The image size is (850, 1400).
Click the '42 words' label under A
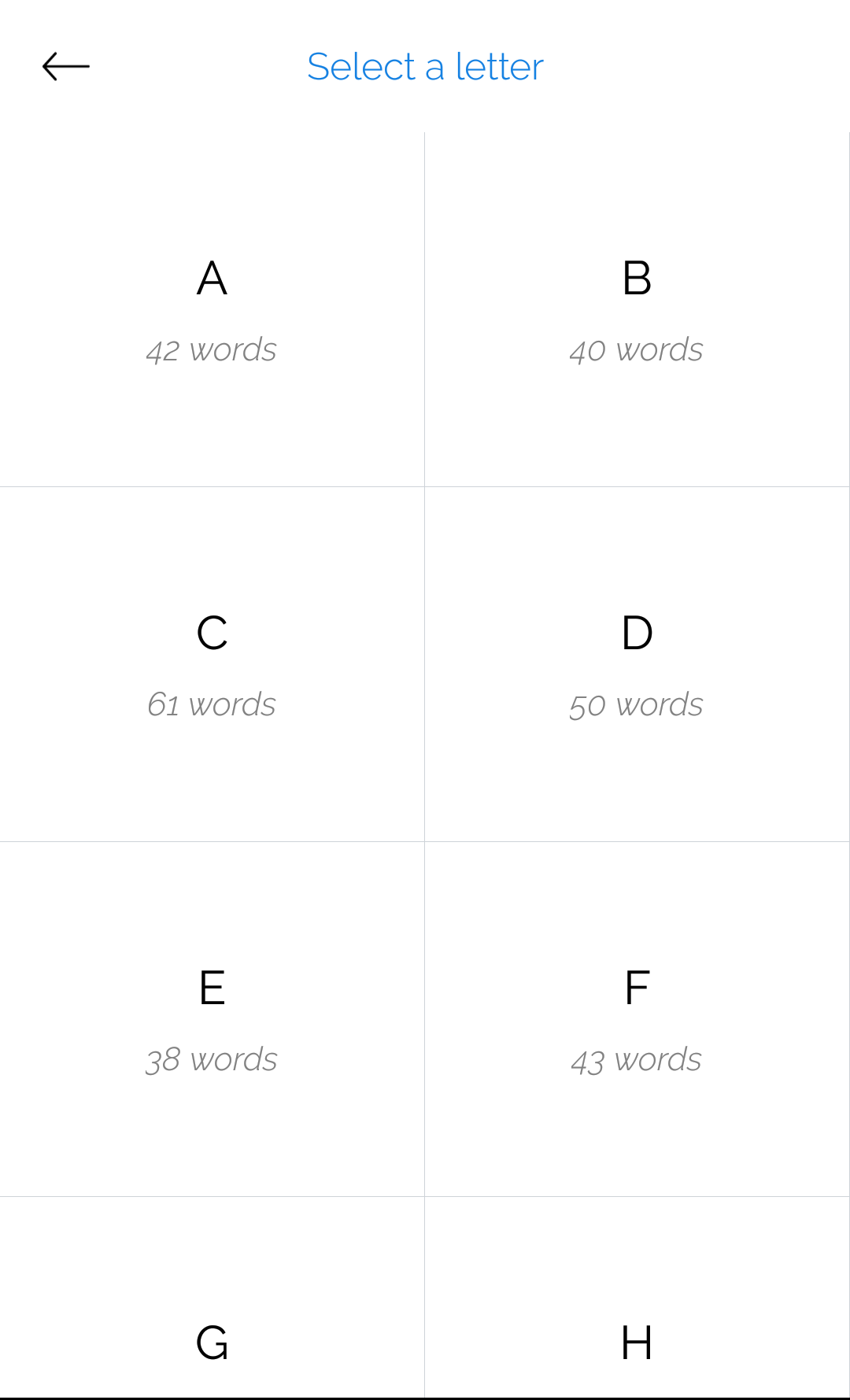tap(211, 351)
